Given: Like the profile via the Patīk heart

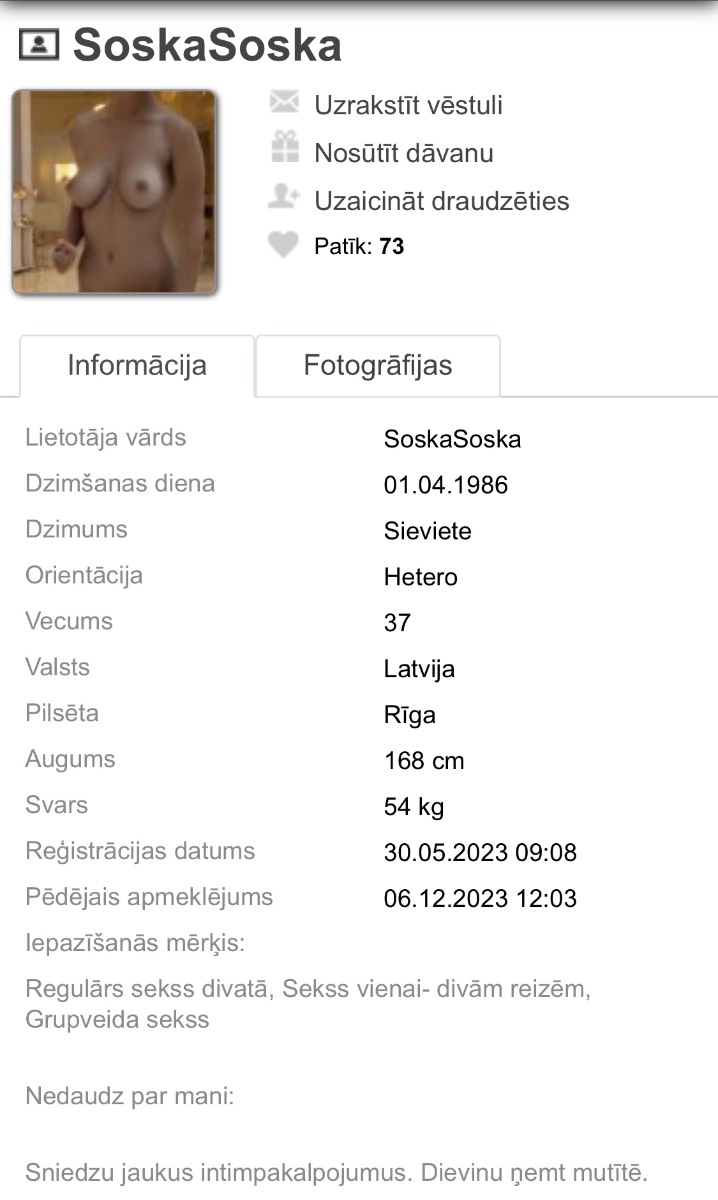Looking at the screenshot, I should (284, 245).
